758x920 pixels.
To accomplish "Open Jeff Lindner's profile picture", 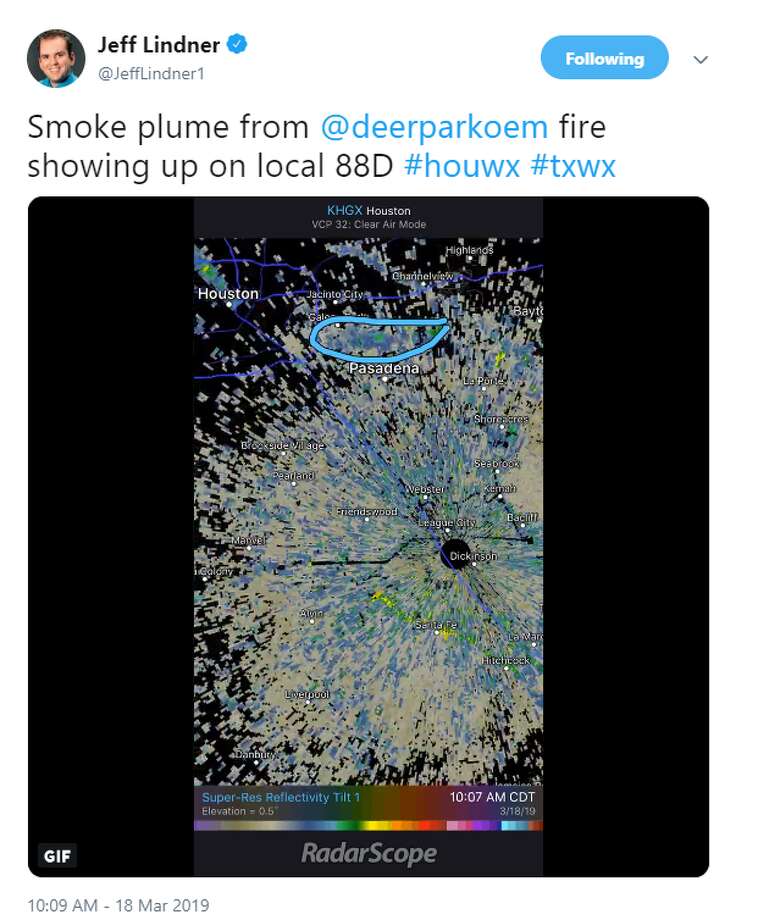I will (55, 58).
